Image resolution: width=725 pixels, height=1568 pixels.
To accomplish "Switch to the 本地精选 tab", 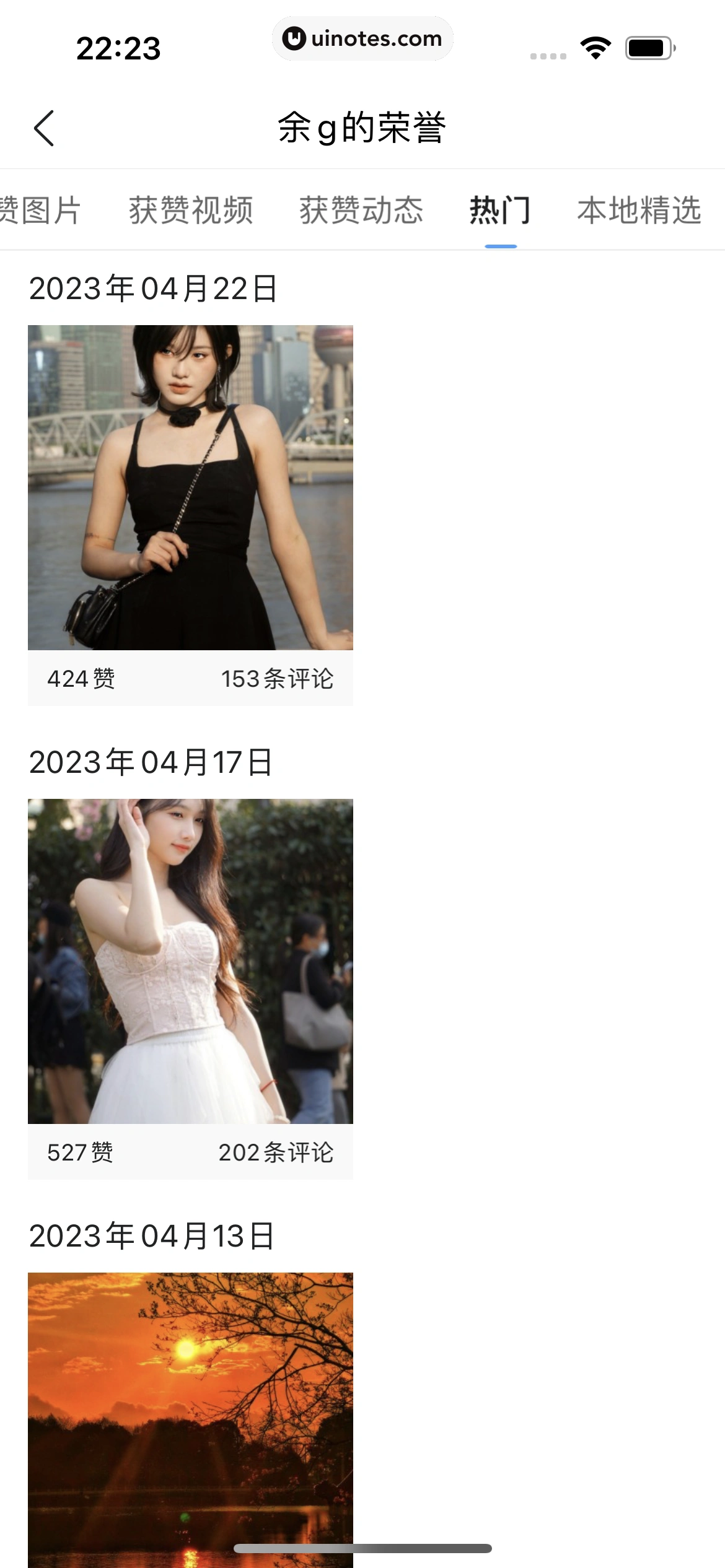I will point(638,211).
